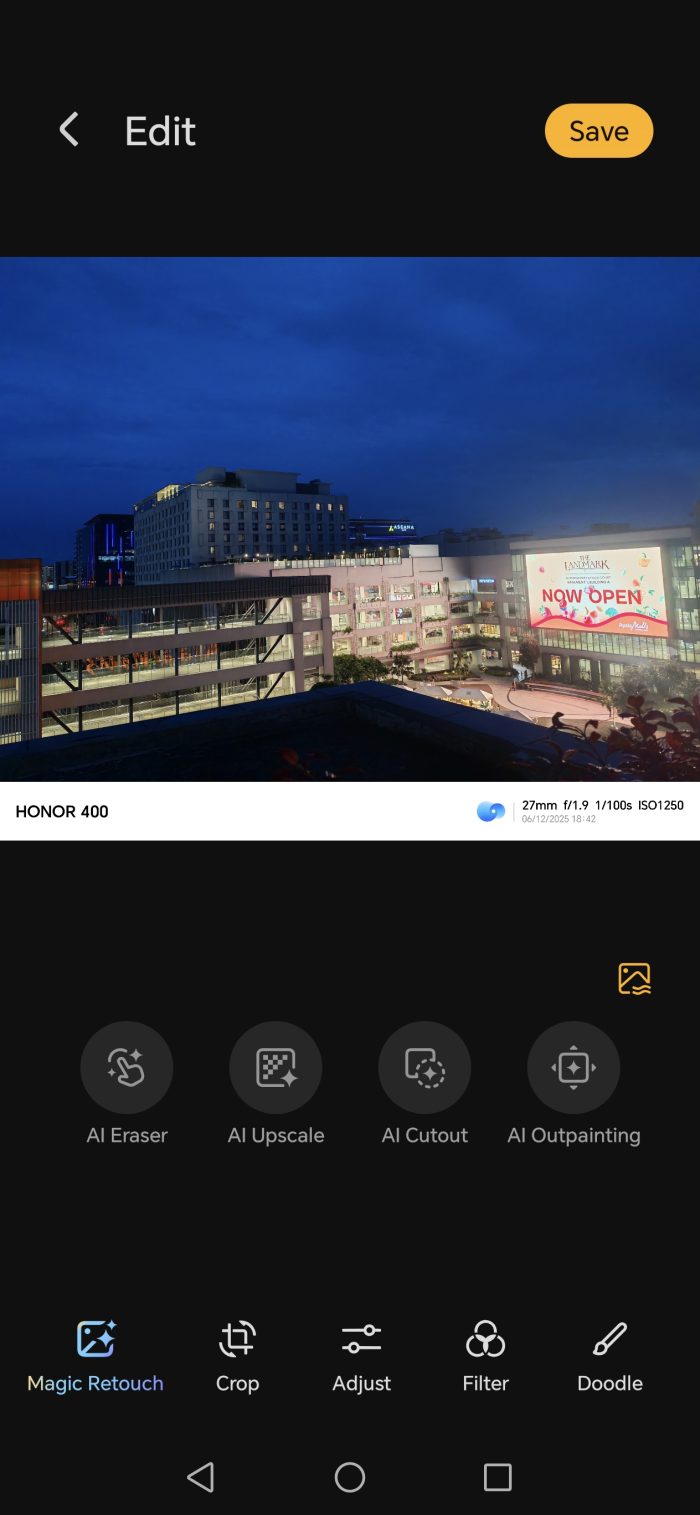Launch AI Outpainting
Screen dimensions: 700x1515
574,1068
